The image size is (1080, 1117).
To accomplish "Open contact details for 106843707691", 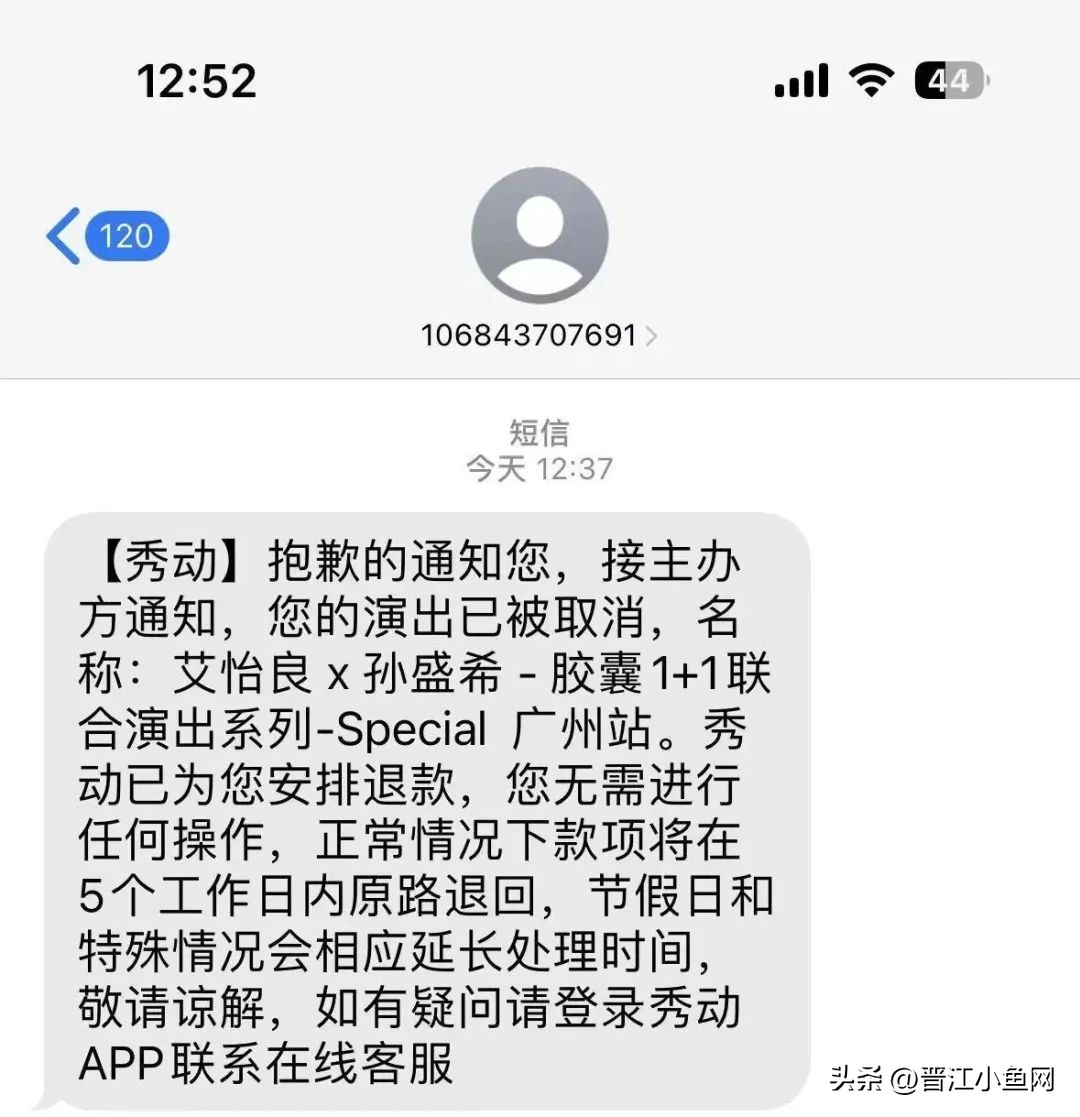I will tap(539, 334).
